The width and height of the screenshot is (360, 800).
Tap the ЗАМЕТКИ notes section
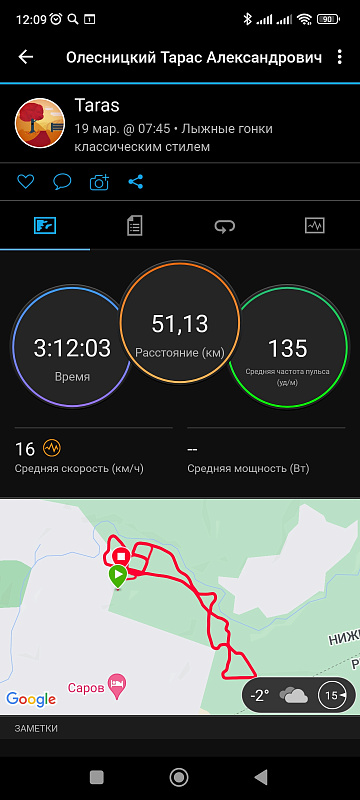click(180, 728)
